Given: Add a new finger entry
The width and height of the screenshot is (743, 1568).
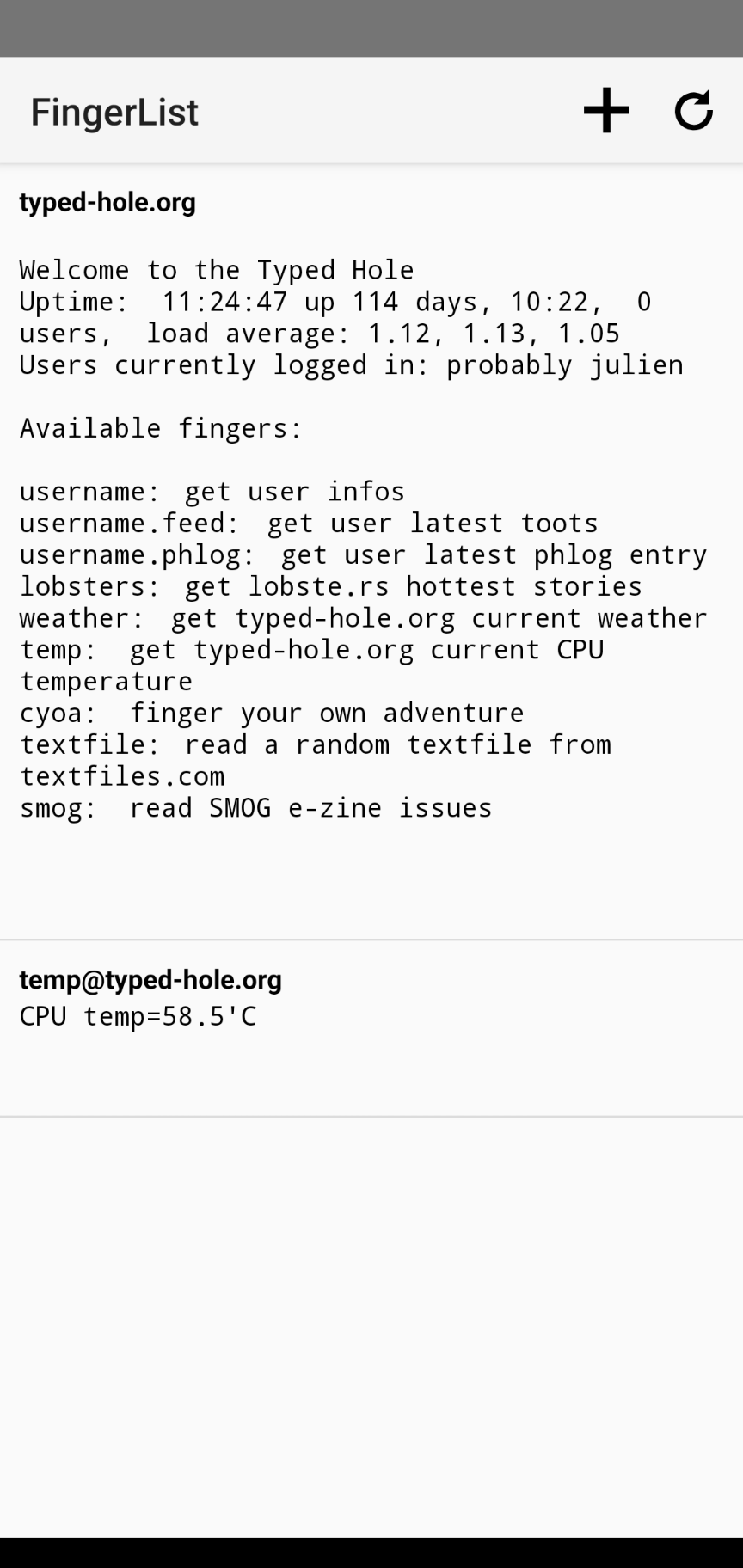Looking at the screenshot, I should coord(606,111).
